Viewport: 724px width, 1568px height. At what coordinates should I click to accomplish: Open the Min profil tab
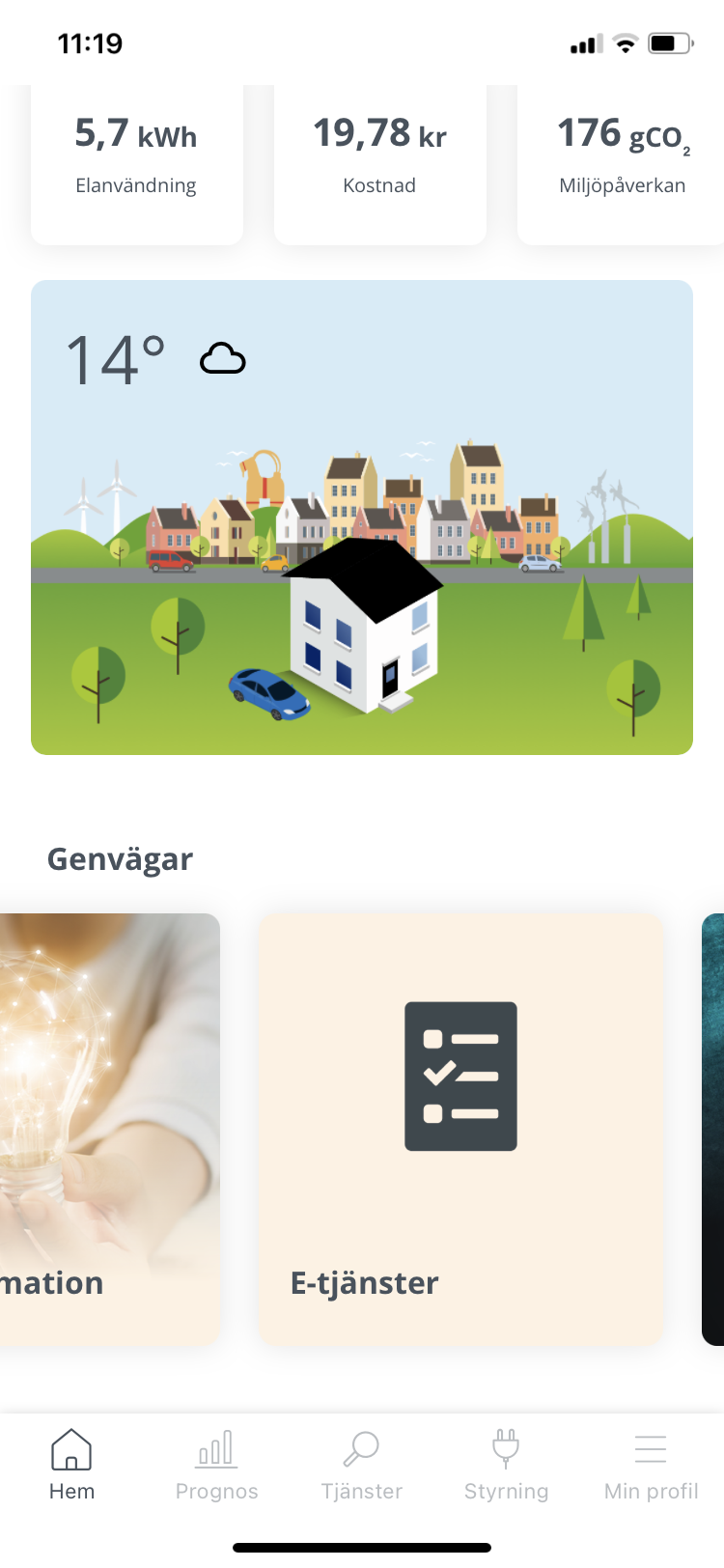pyautogui.click(x=651, y=1465)
